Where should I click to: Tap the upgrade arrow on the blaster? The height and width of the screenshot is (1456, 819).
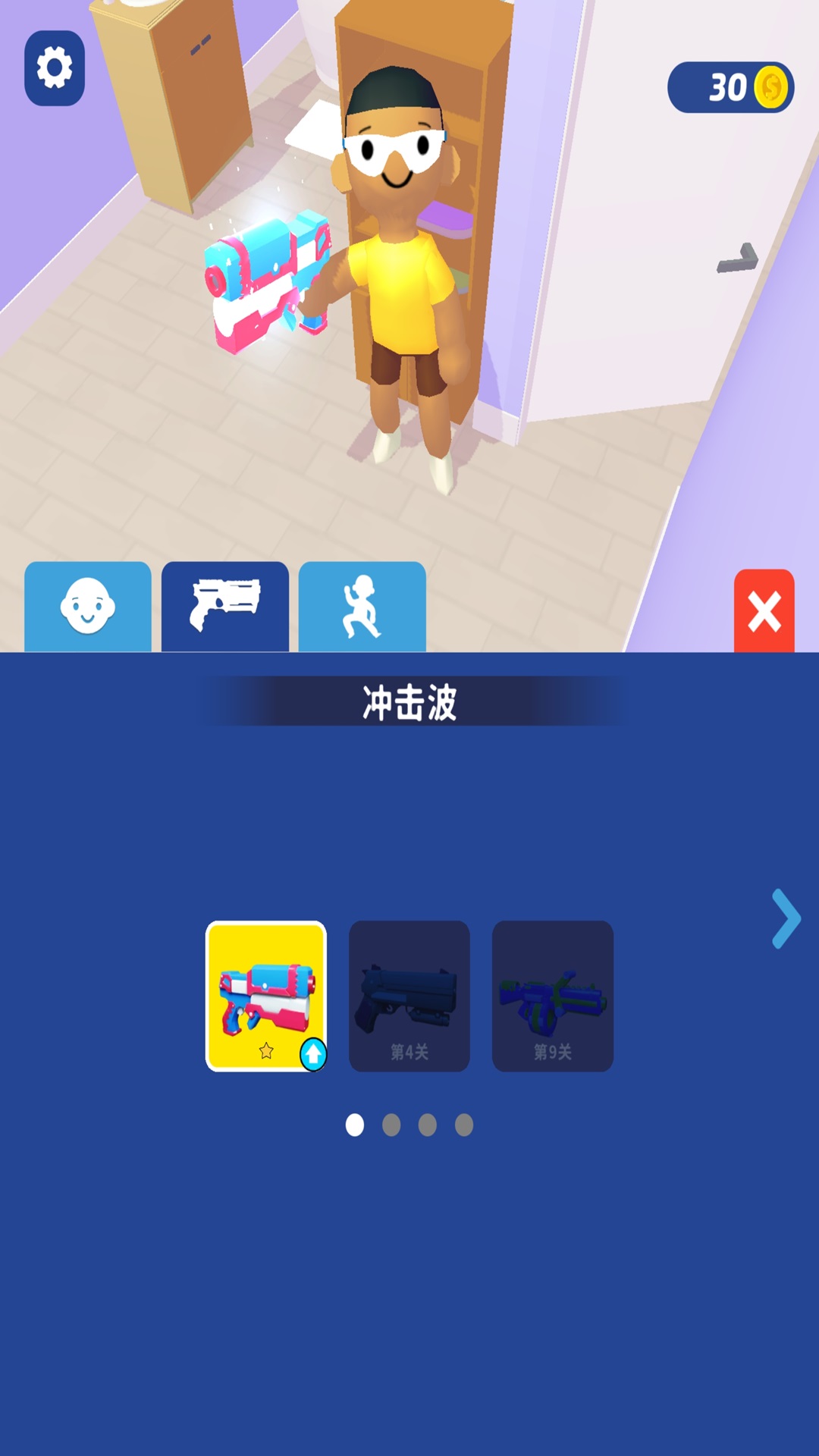tap(313, 1054)
